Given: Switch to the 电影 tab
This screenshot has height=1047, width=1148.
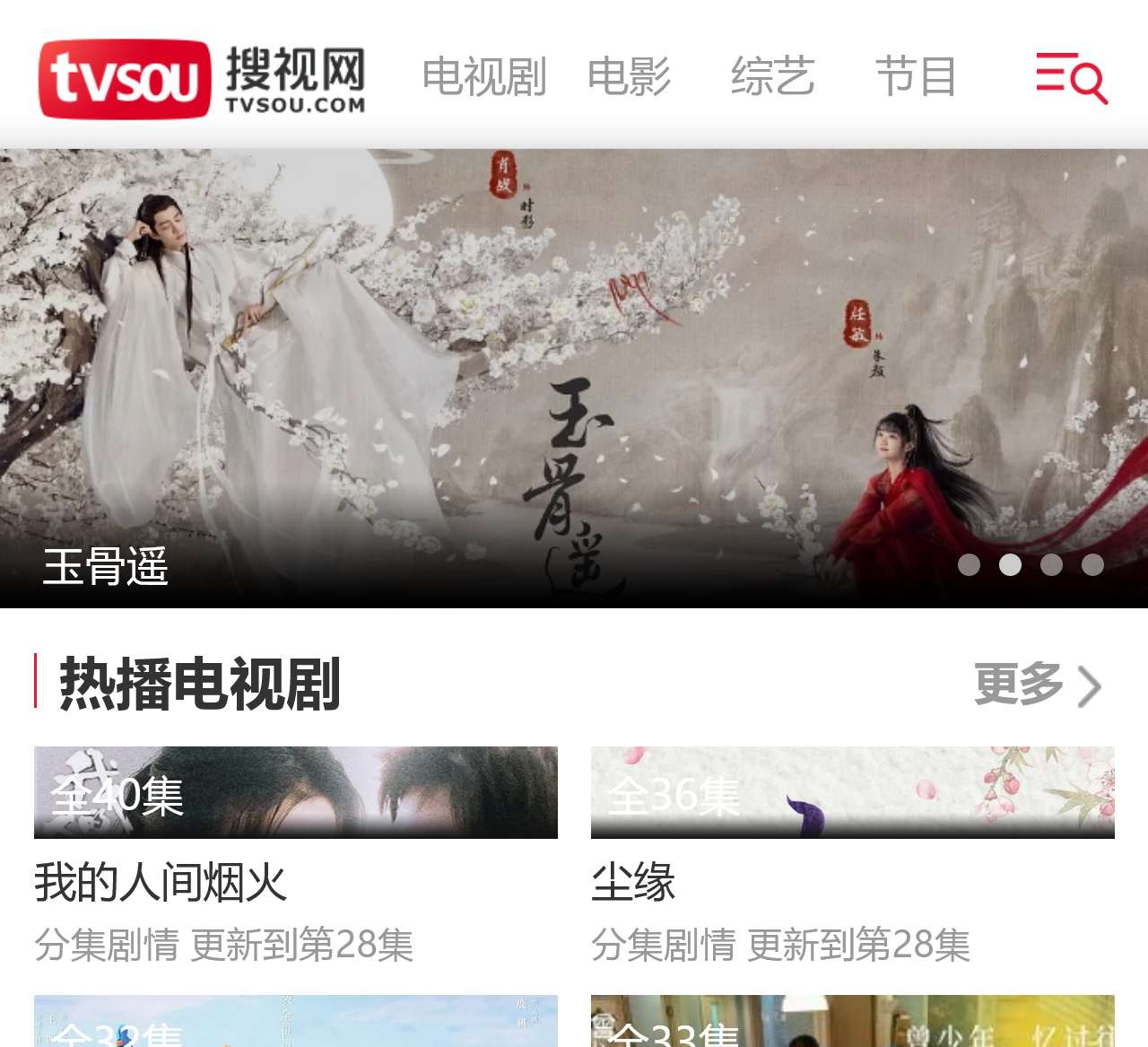Looking at the screenshot, I should click(x=629, y=76).
